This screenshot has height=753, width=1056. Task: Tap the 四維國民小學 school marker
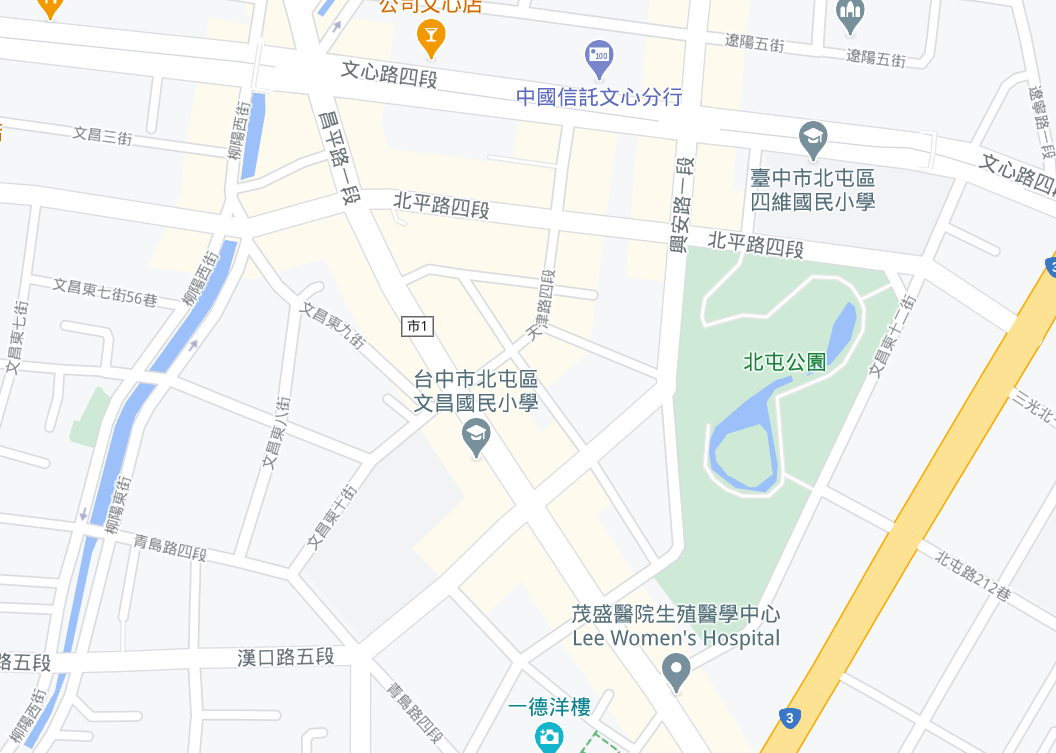pyautogui.click(x=813, y=138)
